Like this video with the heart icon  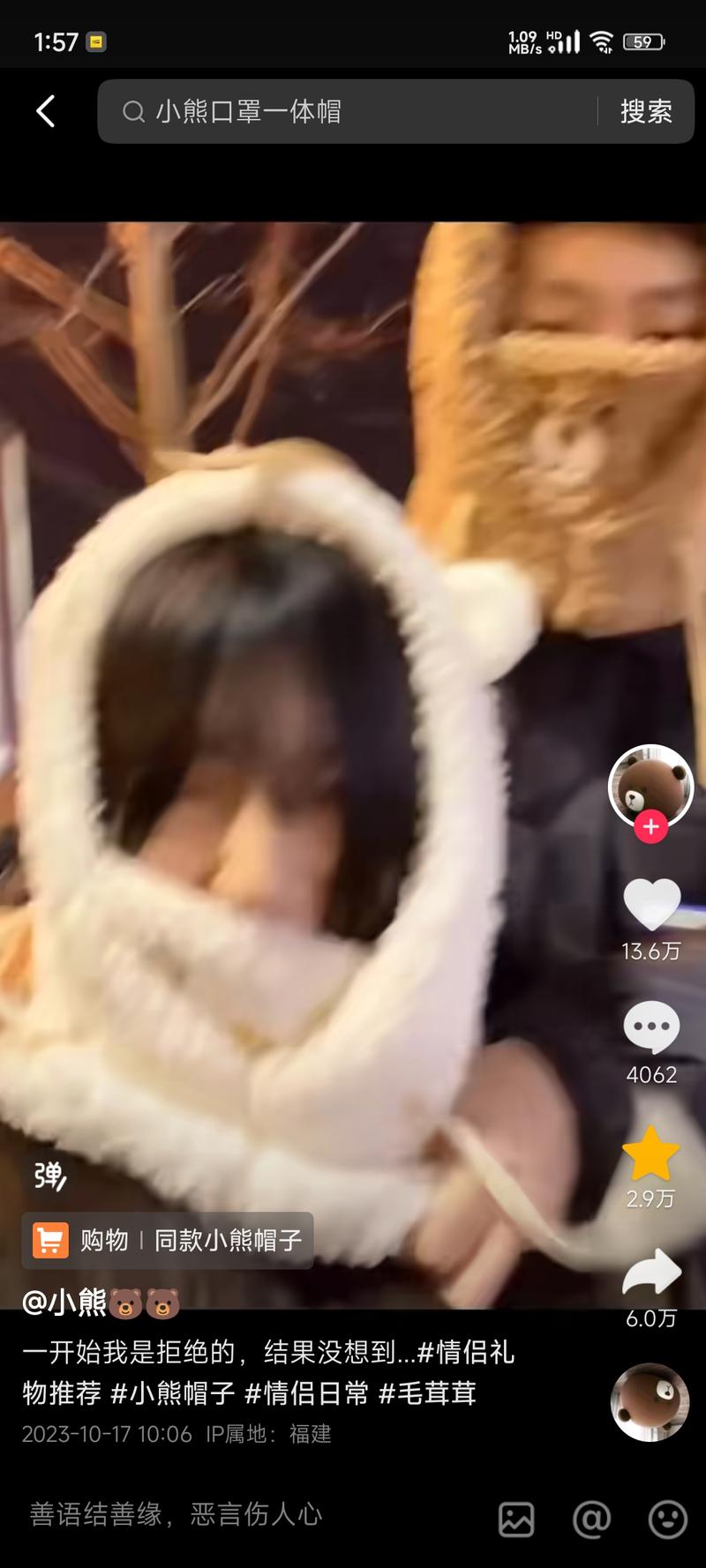coord(651,905)
